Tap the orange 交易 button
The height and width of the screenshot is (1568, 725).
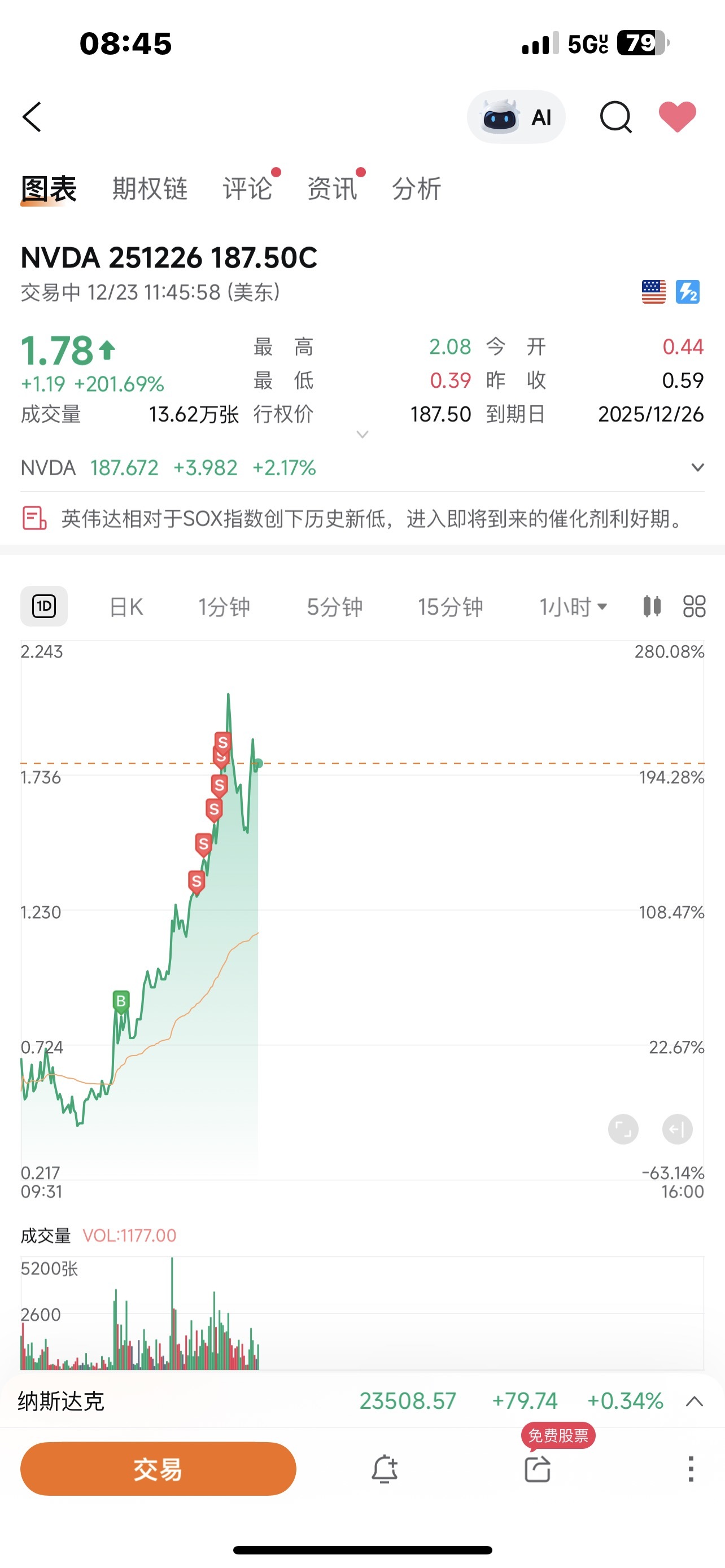click(x=158, y=1468)
